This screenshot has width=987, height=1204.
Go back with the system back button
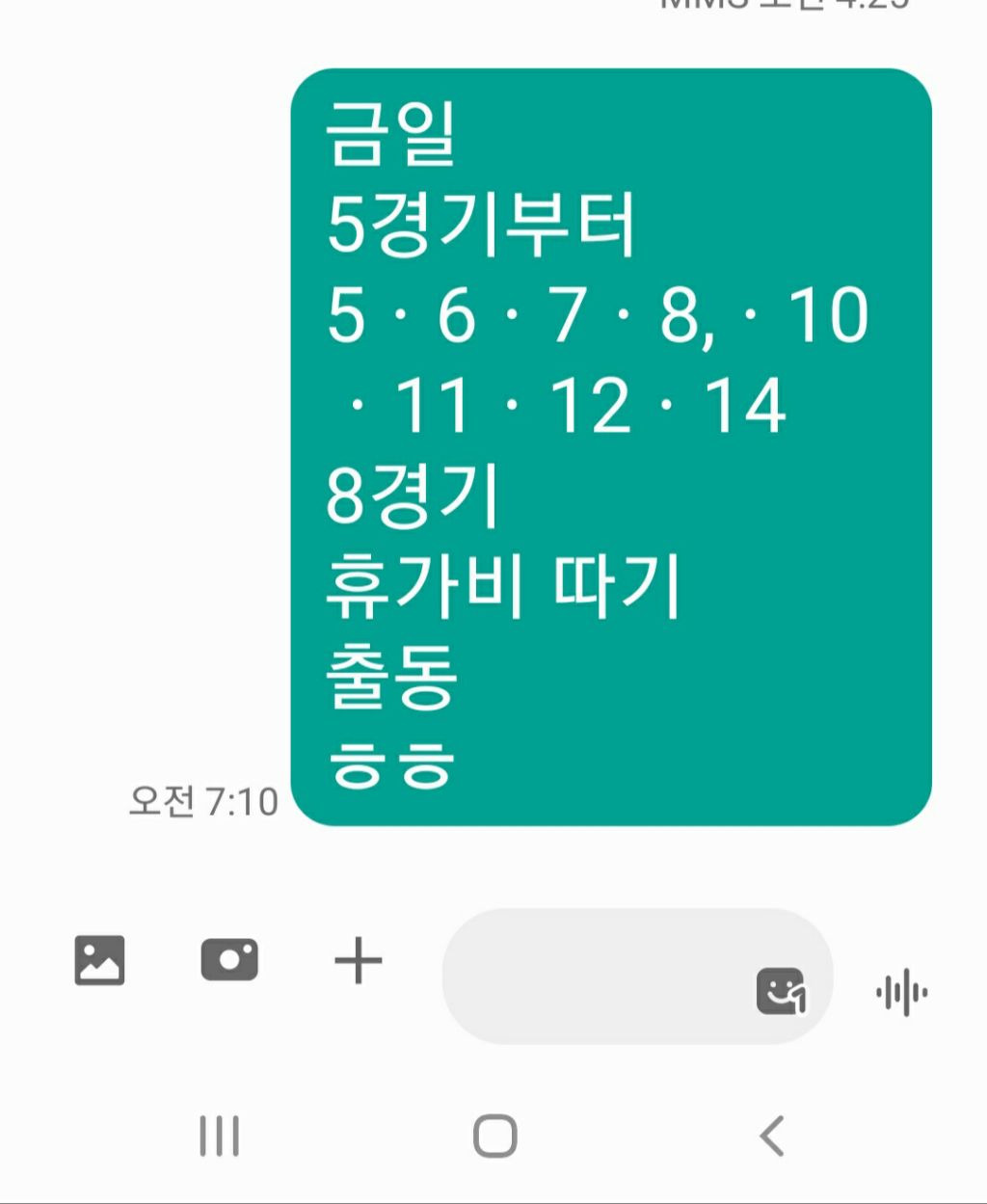coord(772,1136)
